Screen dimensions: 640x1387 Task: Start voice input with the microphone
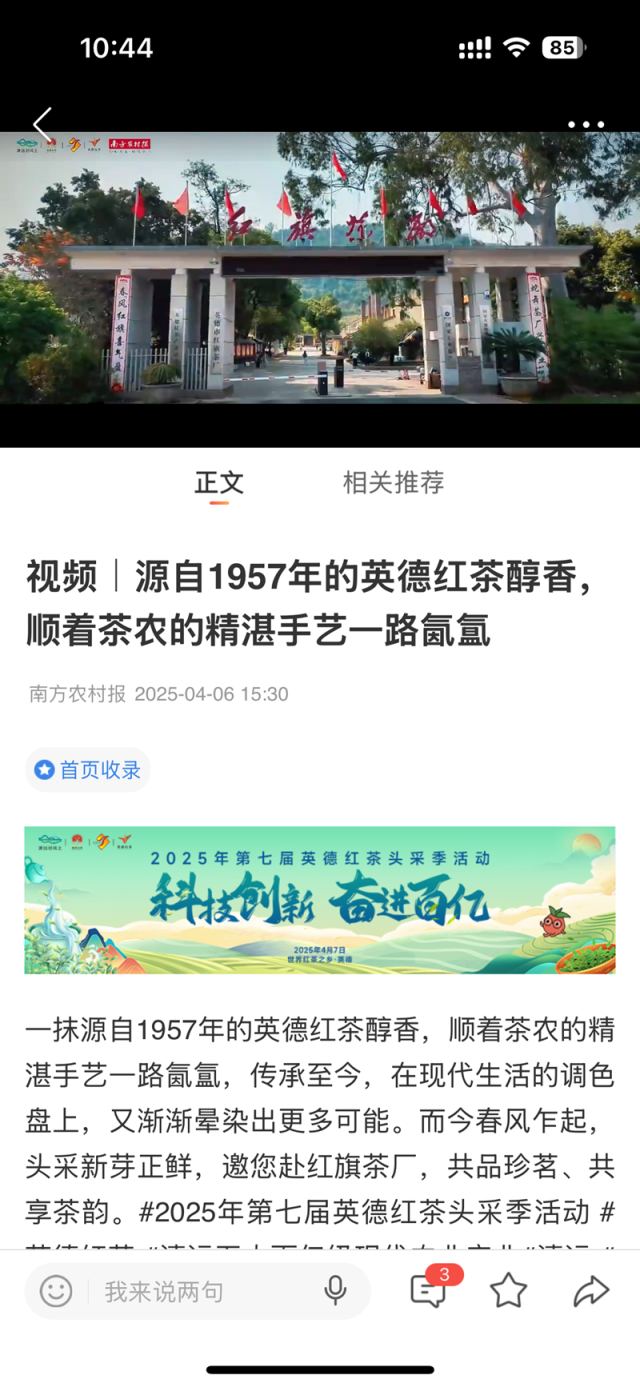pyautogui.click(x=336, y=1291)
